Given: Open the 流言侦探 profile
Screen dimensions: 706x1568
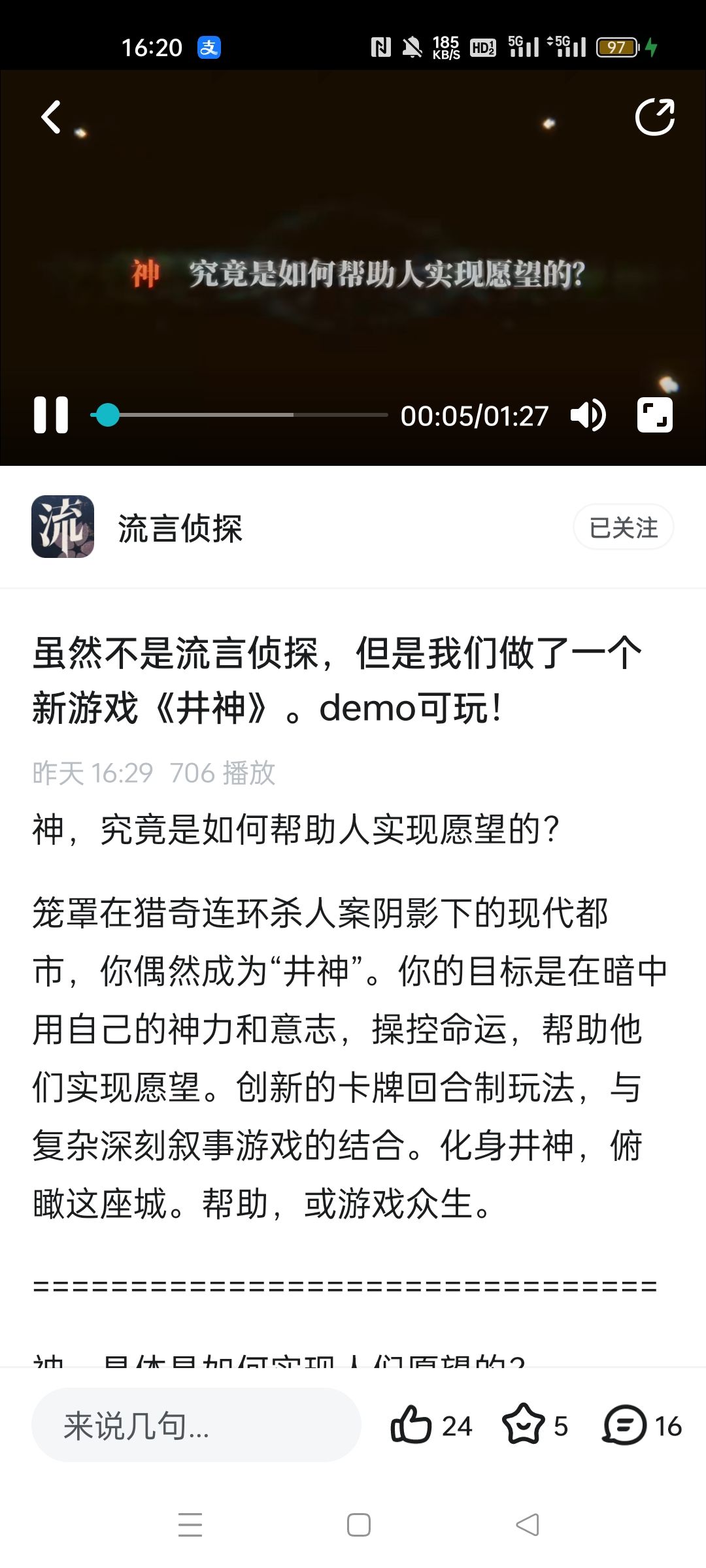Looking at the screenshot, I should (137, 527).
